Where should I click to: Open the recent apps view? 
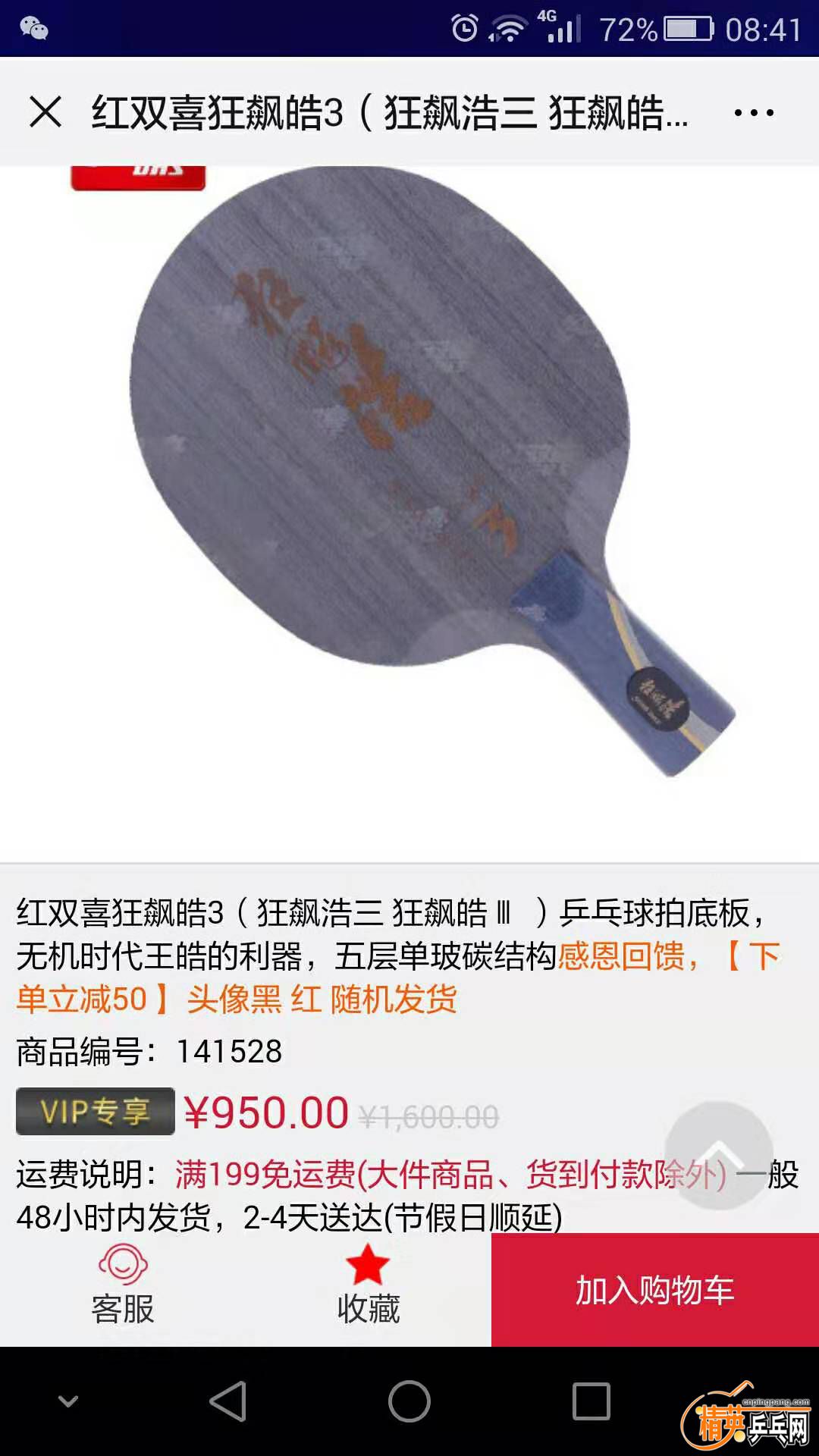591,1401
